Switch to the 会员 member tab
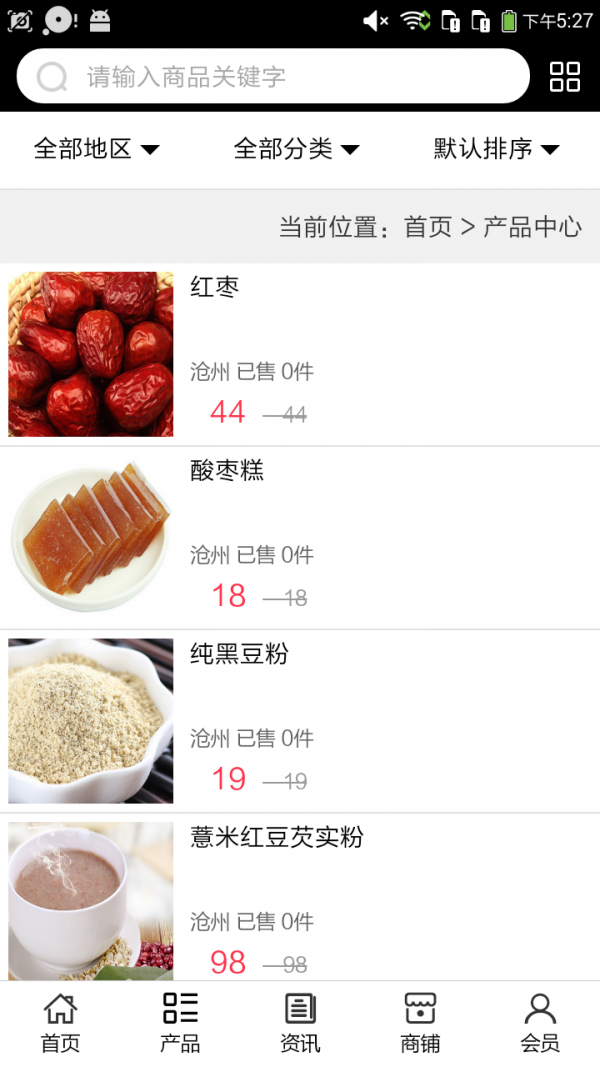600x1067 pixels. [x=540, y=1023]
